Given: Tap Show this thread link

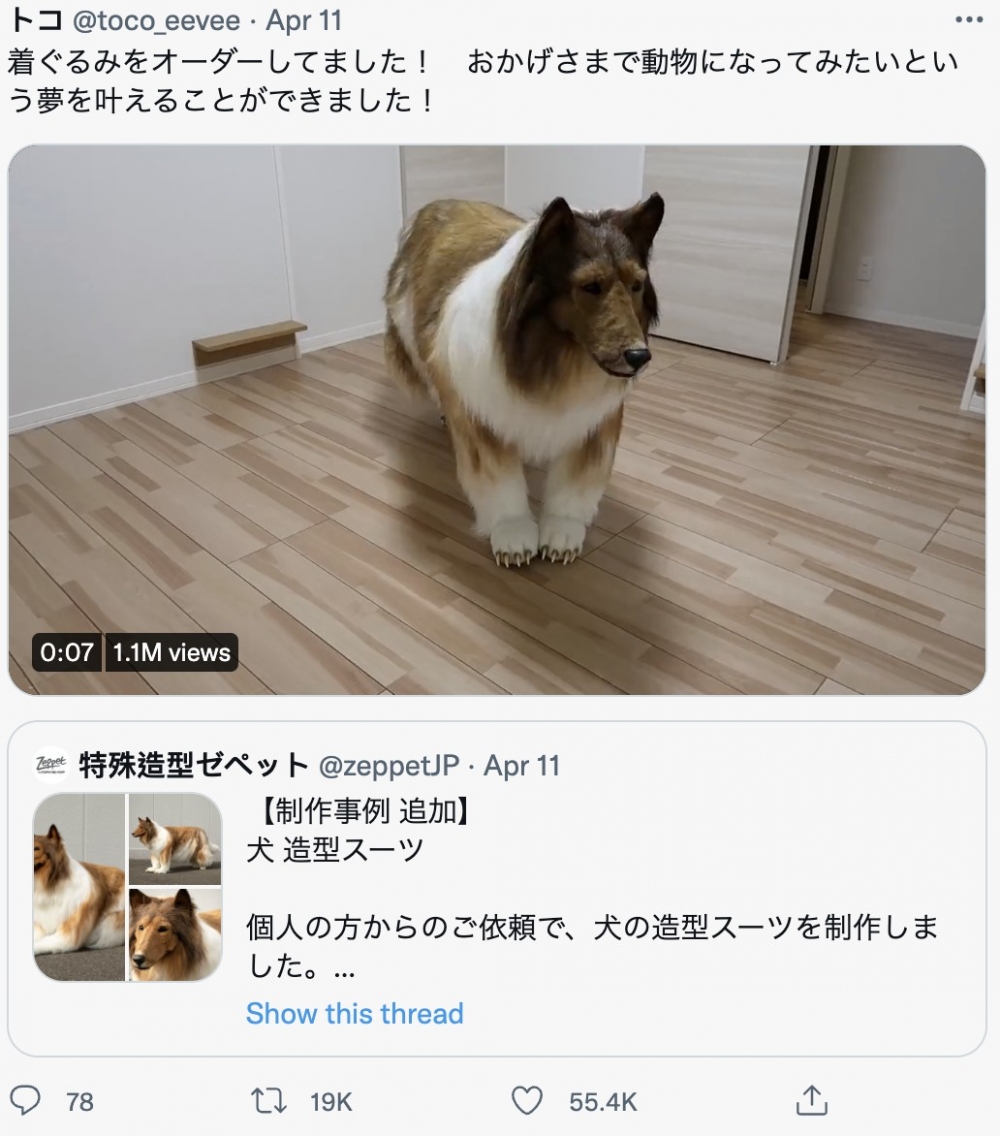Looking at the screenshot, I should click(354, 1013).
